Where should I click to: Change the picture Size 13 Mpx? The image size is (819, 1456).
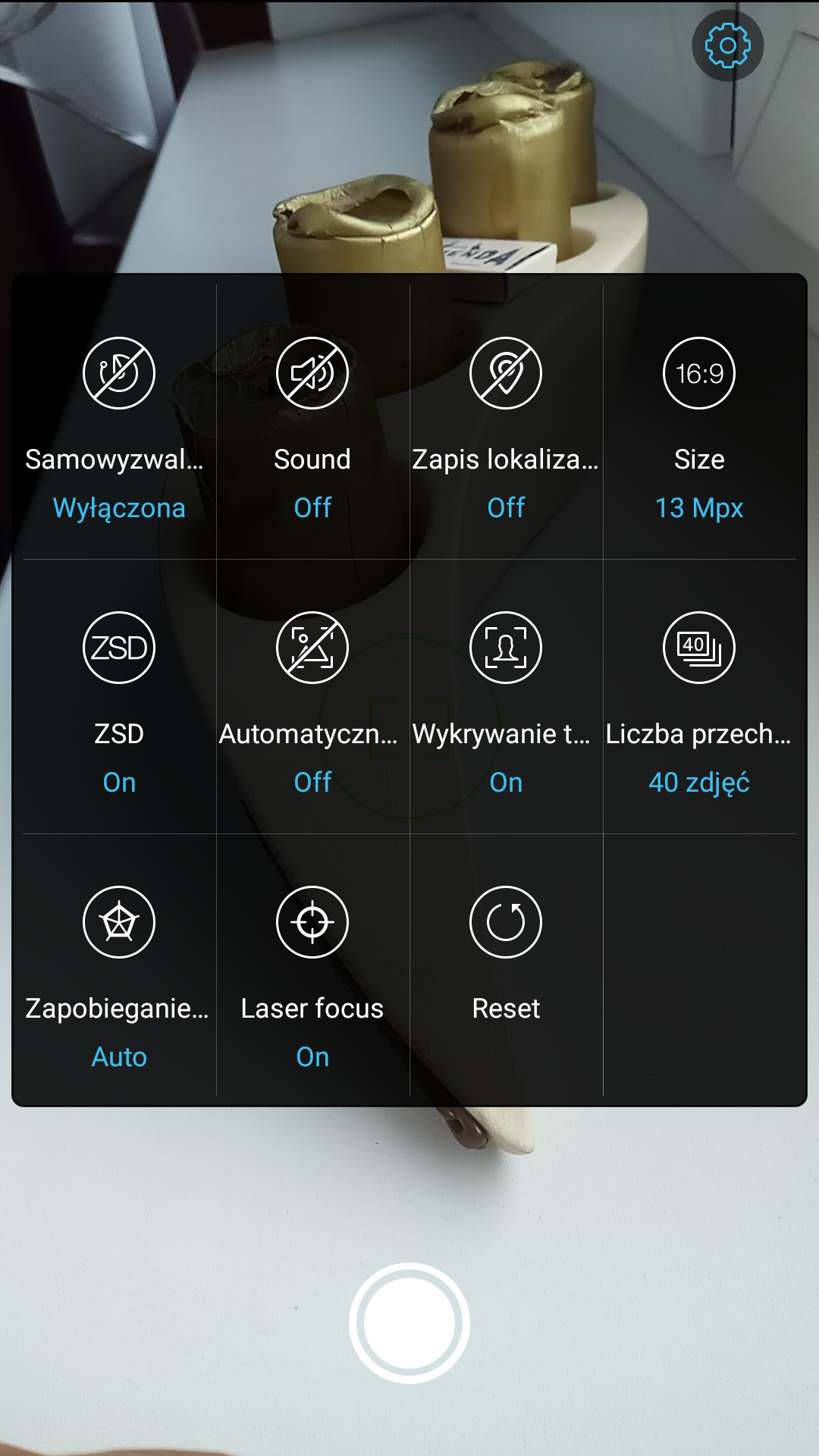click(699, 425)
